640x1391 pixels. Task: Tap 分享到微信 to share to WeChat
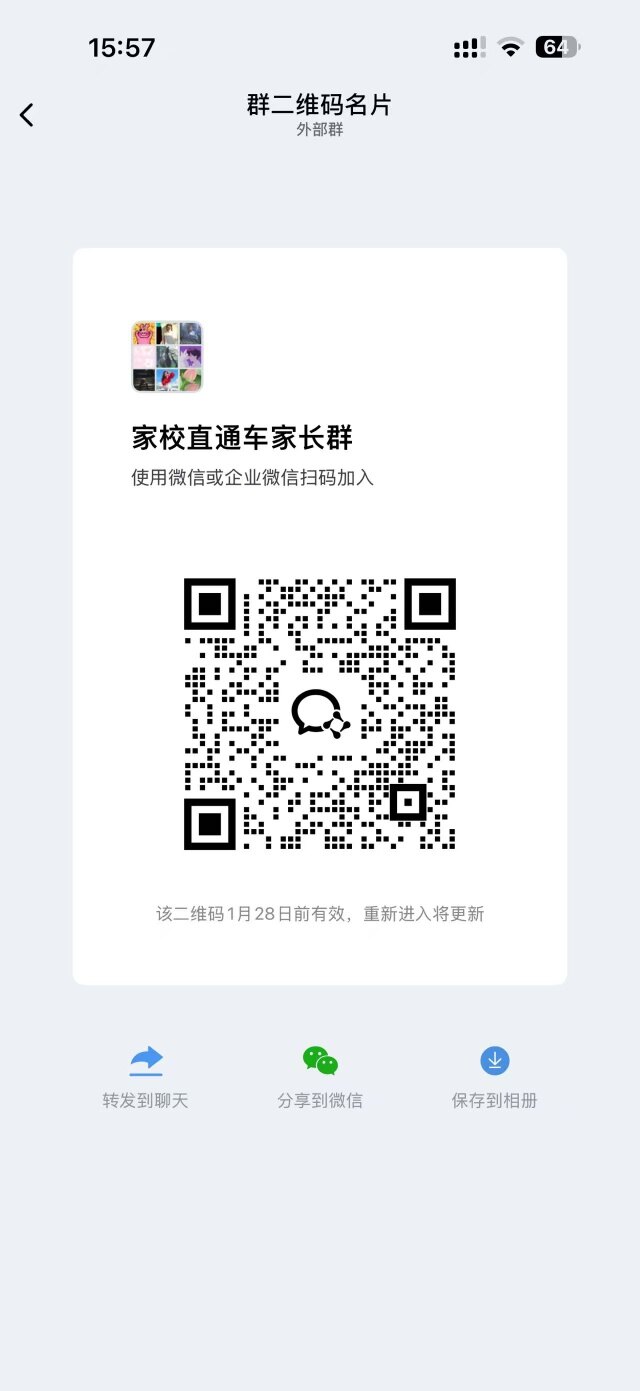320,1076
